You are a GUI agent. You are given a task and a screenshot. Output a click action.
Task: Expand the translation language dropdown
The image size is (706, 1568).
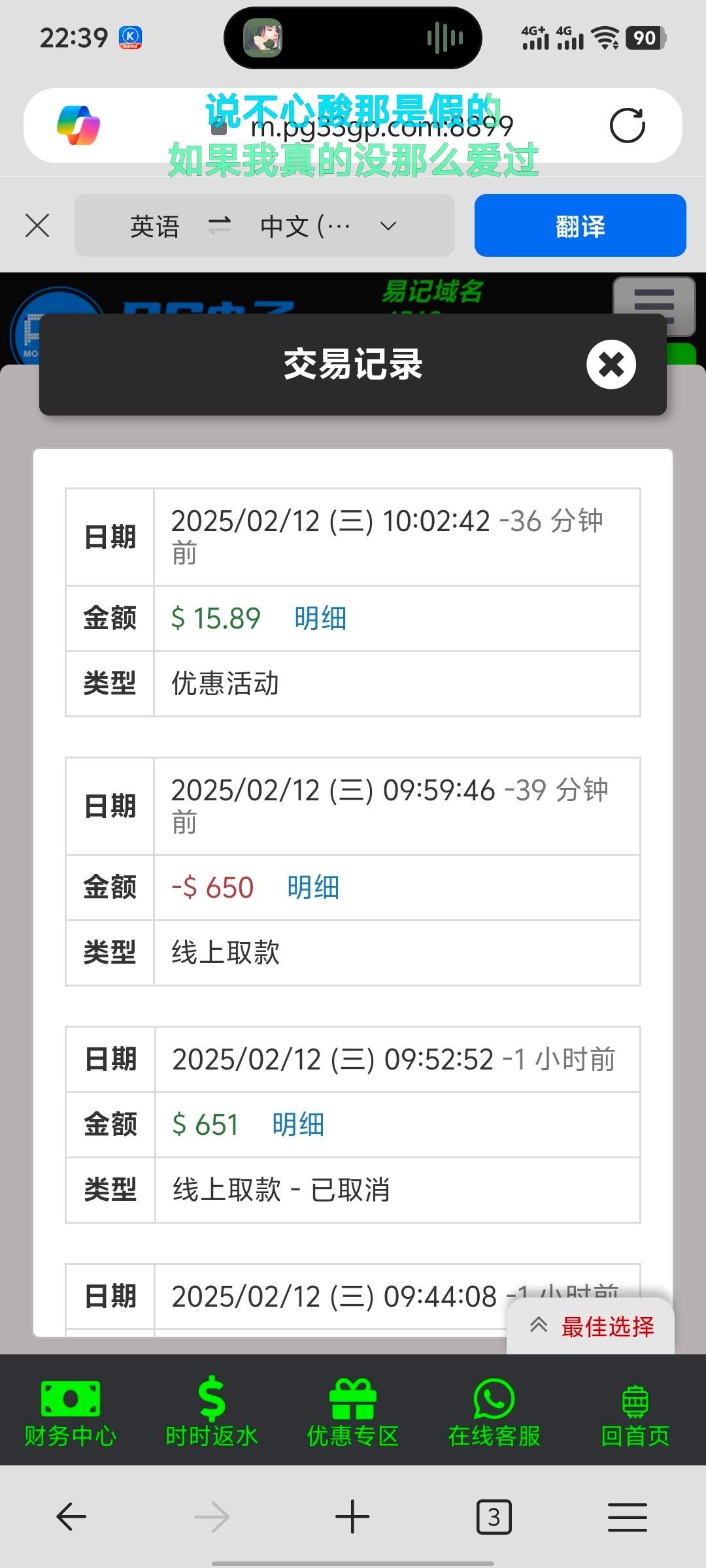tap(388, 226)
